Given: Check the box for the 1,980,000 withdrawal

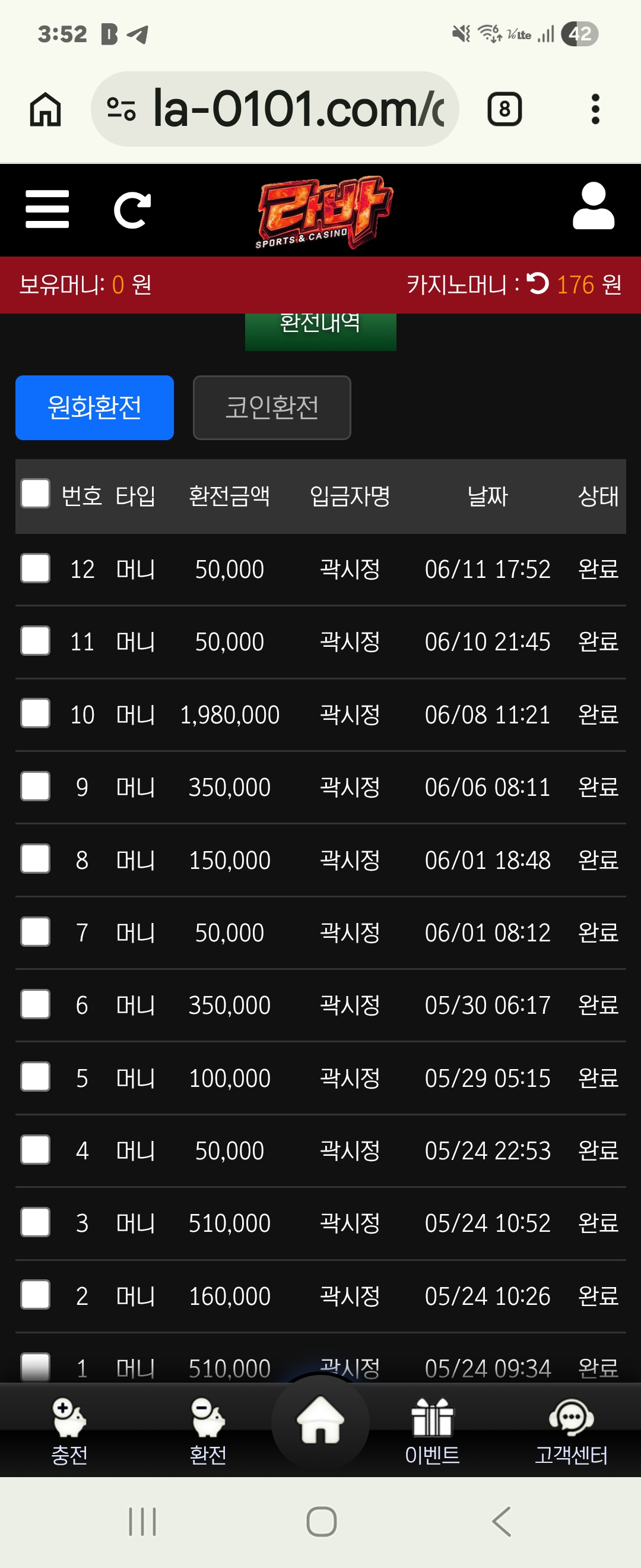Looking at the screenshot, I should (x=35, y=713).
